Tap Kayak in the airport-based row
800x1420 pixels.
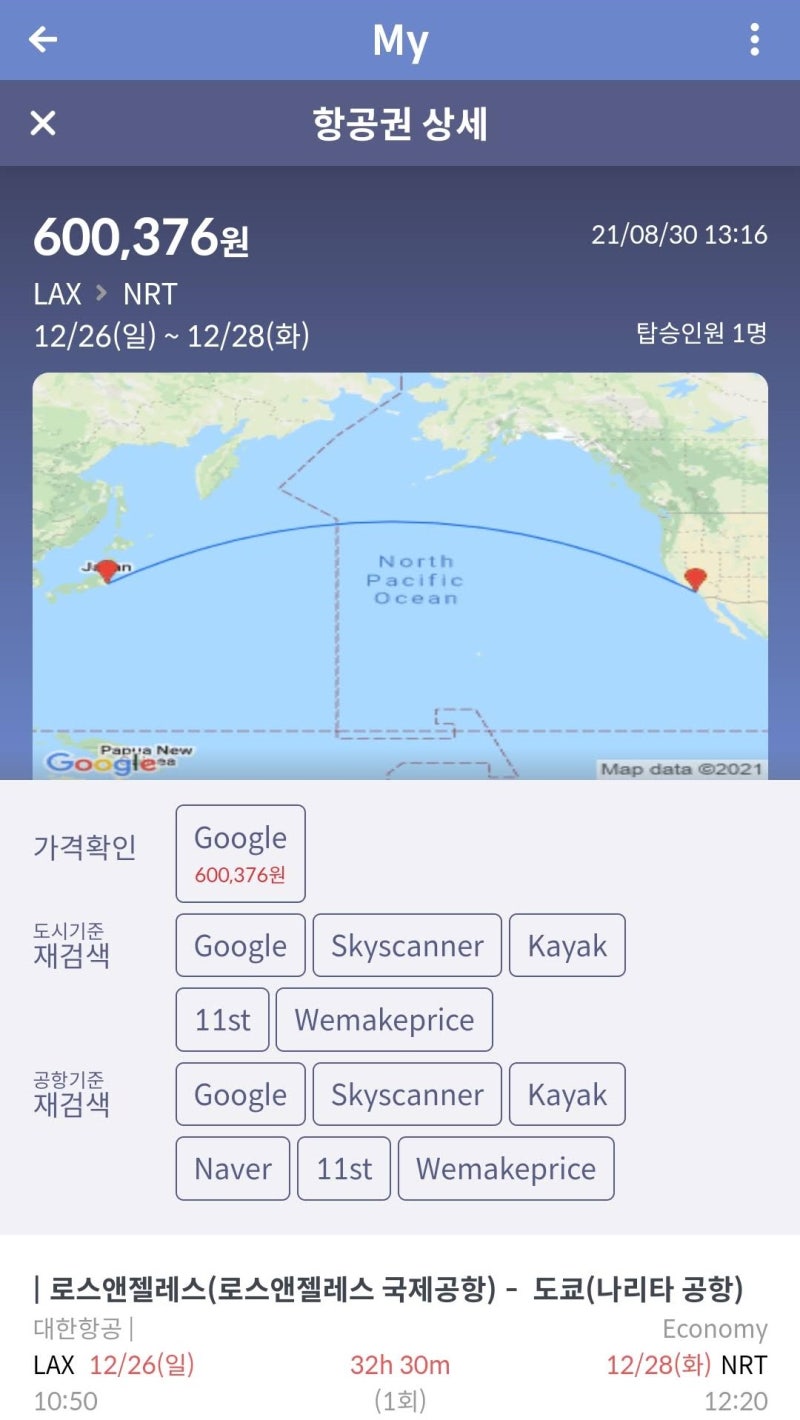[567, 1094]
